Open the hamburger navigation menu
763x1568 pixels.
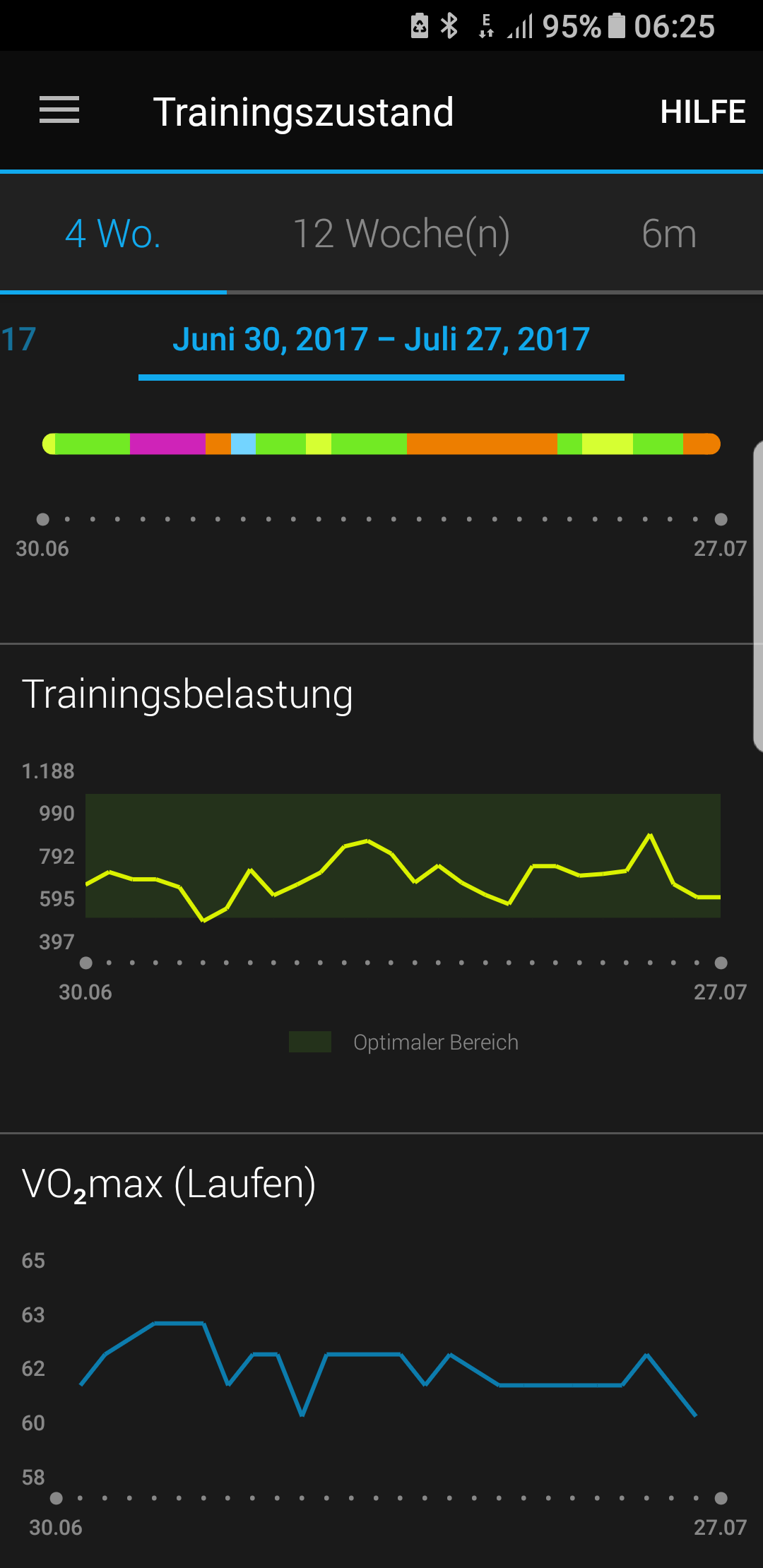(x=59, y=110)
